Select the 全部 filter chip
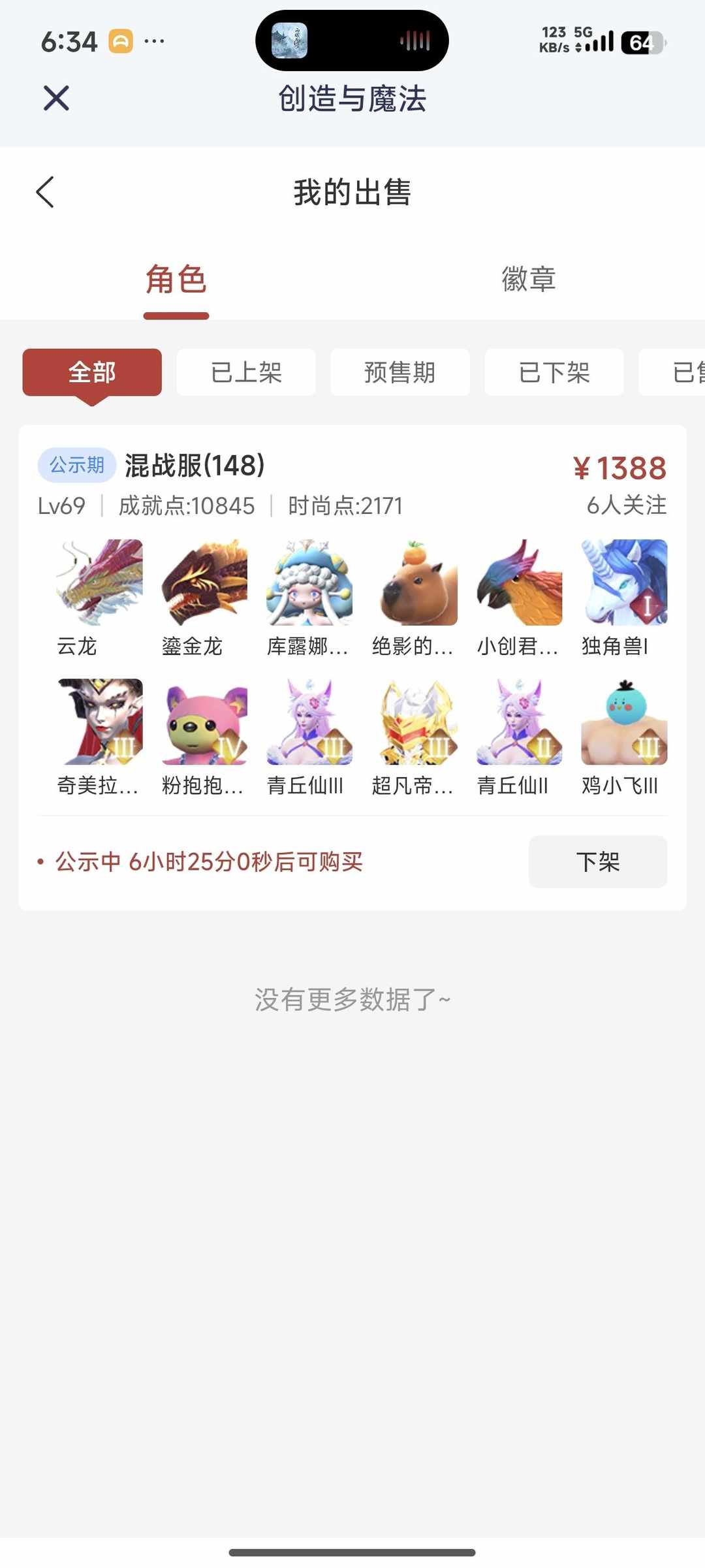The width and height of the screenshot is (705, 1568). (x=92, y=372)
